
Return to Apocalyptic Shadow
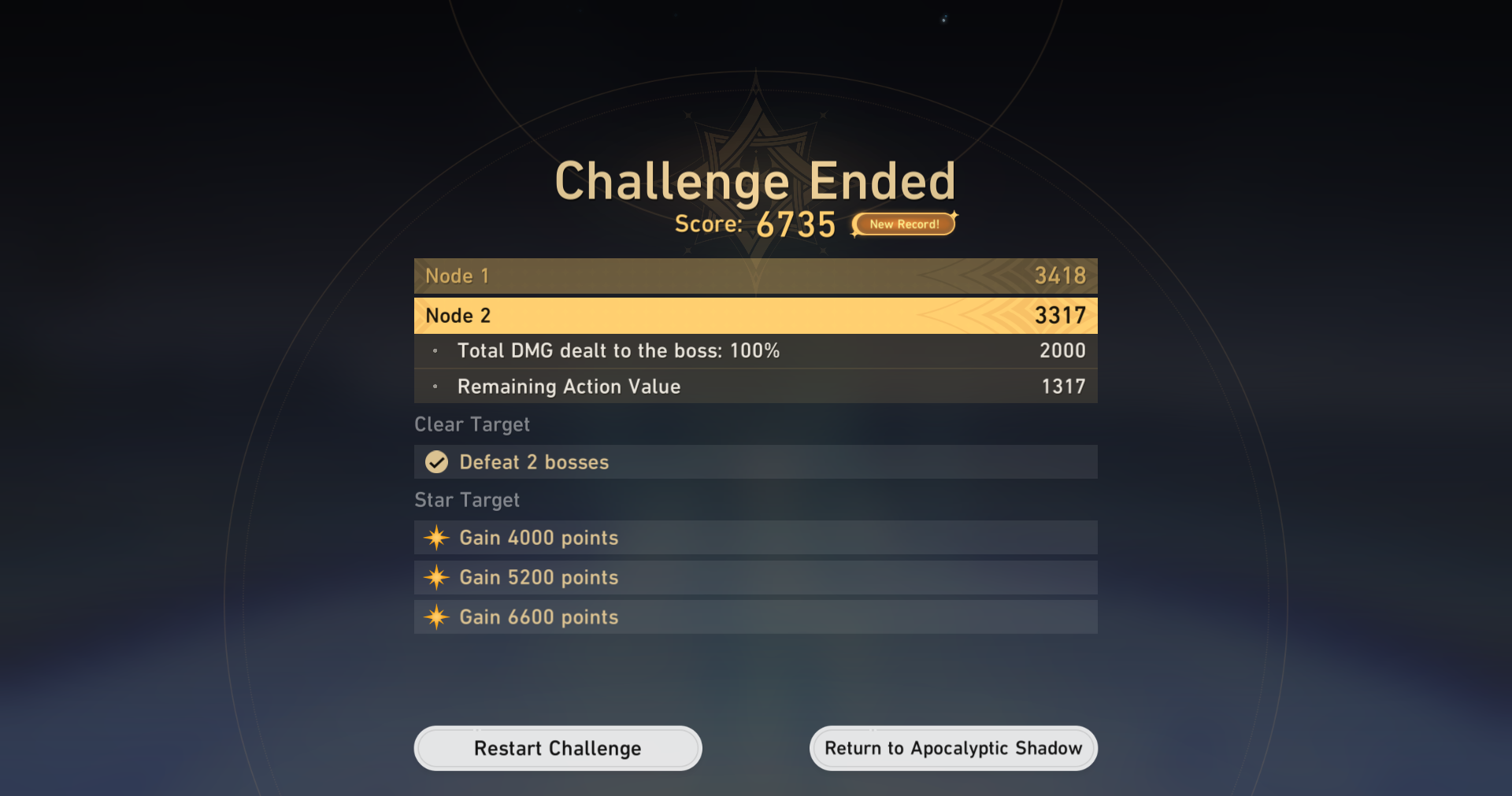[953, 748]
